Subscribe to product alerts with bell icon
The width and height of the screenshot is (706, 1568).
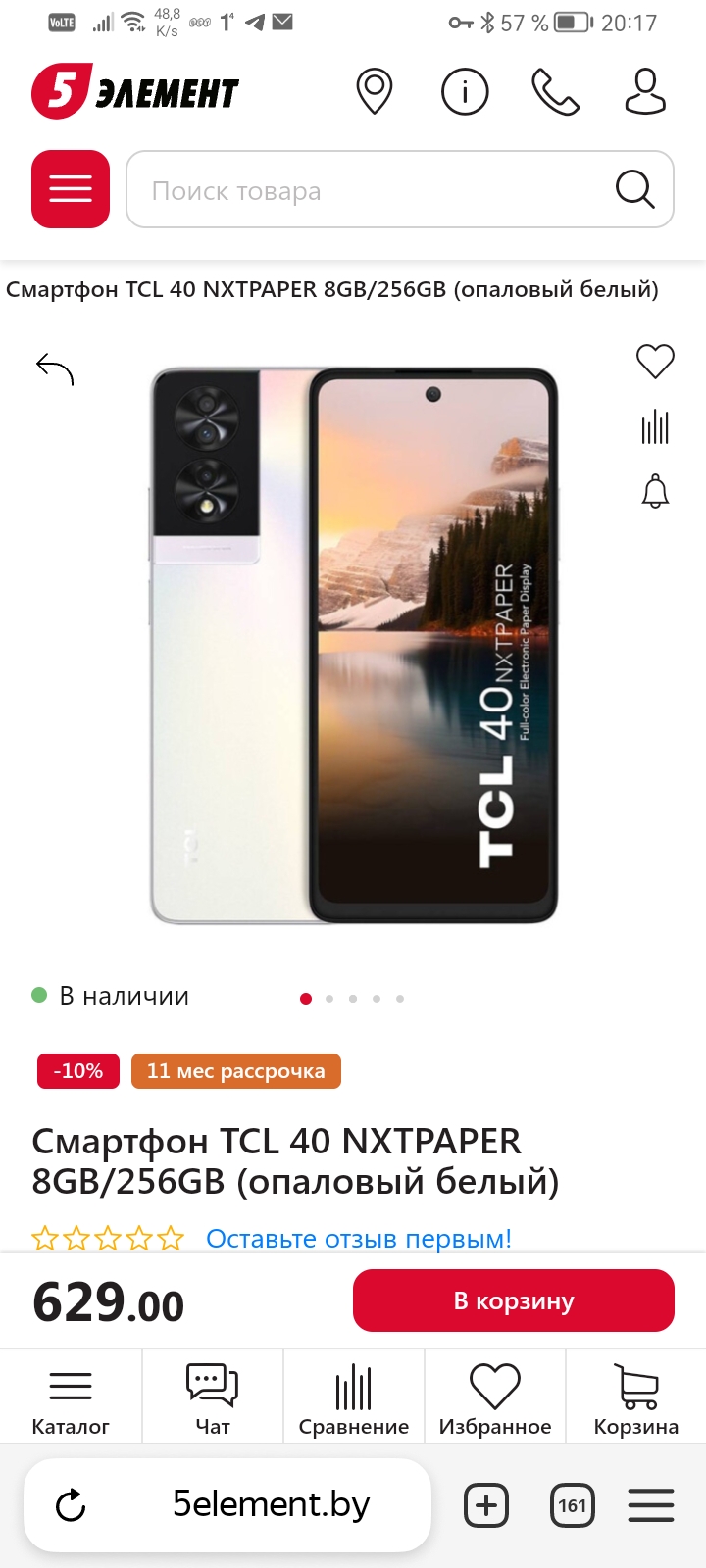[655, 491]
